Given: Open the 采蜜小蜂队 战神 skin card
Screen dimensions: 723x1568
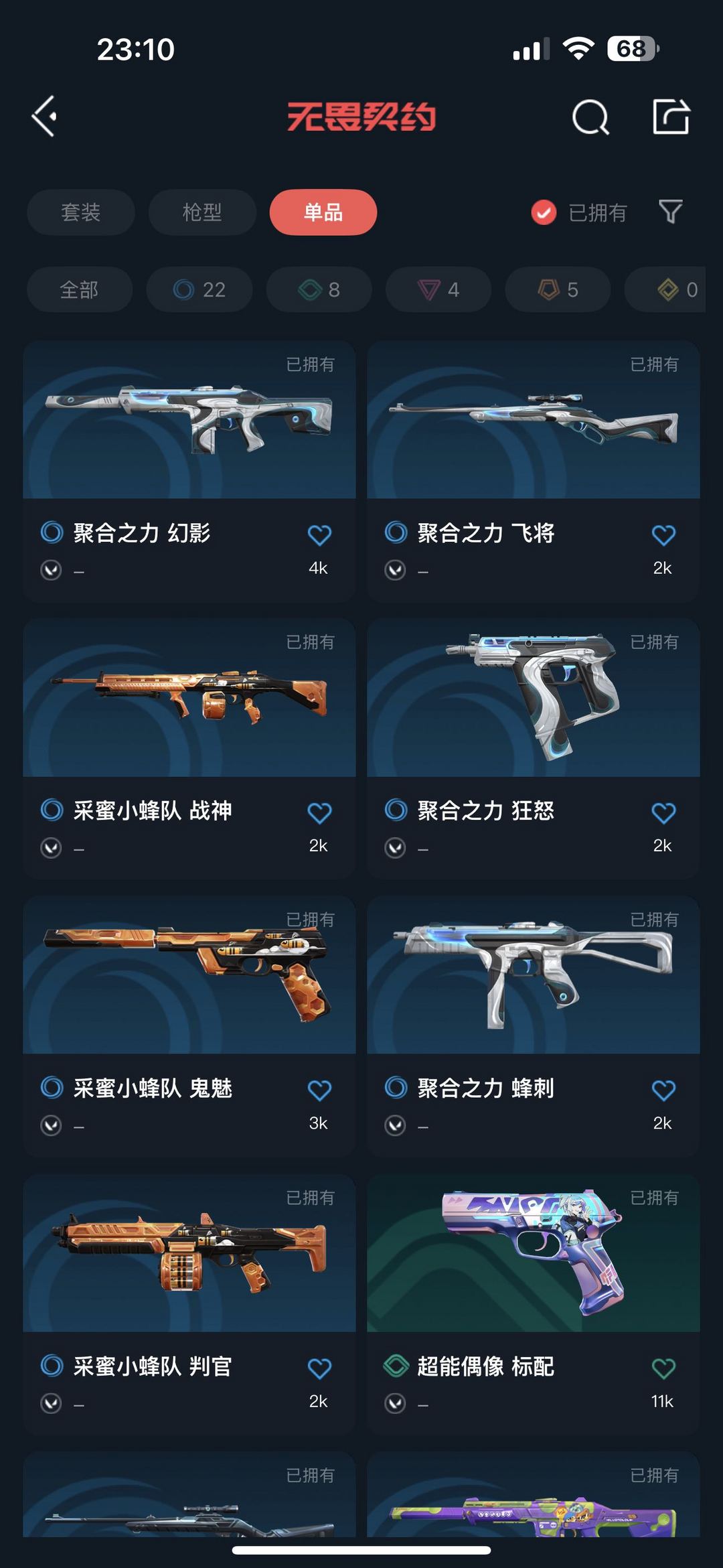Looking at the screenshot, I should (189, 749).
